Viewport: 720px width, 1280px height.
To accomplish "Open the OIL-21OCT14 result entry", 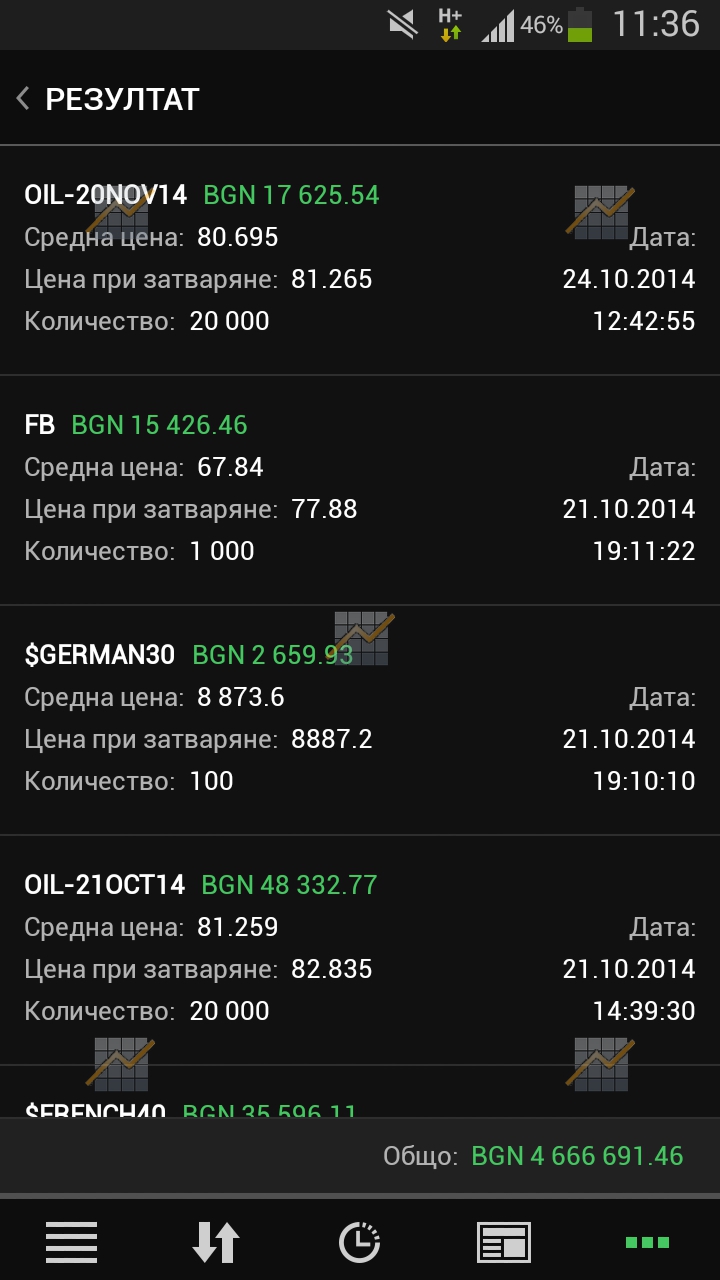I will point(360,950).
